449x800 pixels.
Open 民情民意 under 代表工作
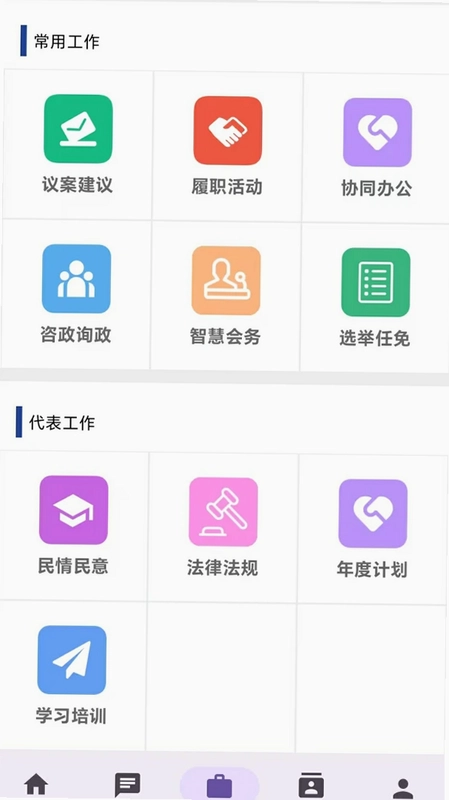[x=73, y=526]
